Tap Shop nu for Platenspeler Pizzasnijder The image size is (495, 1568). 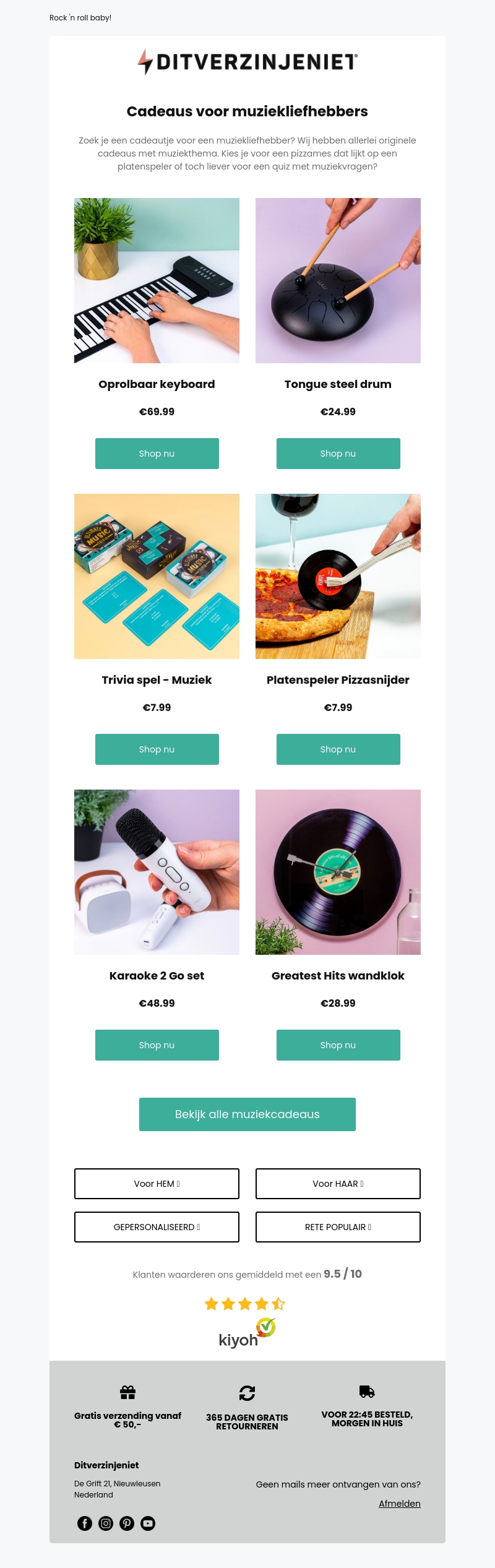tap(338, 749)
